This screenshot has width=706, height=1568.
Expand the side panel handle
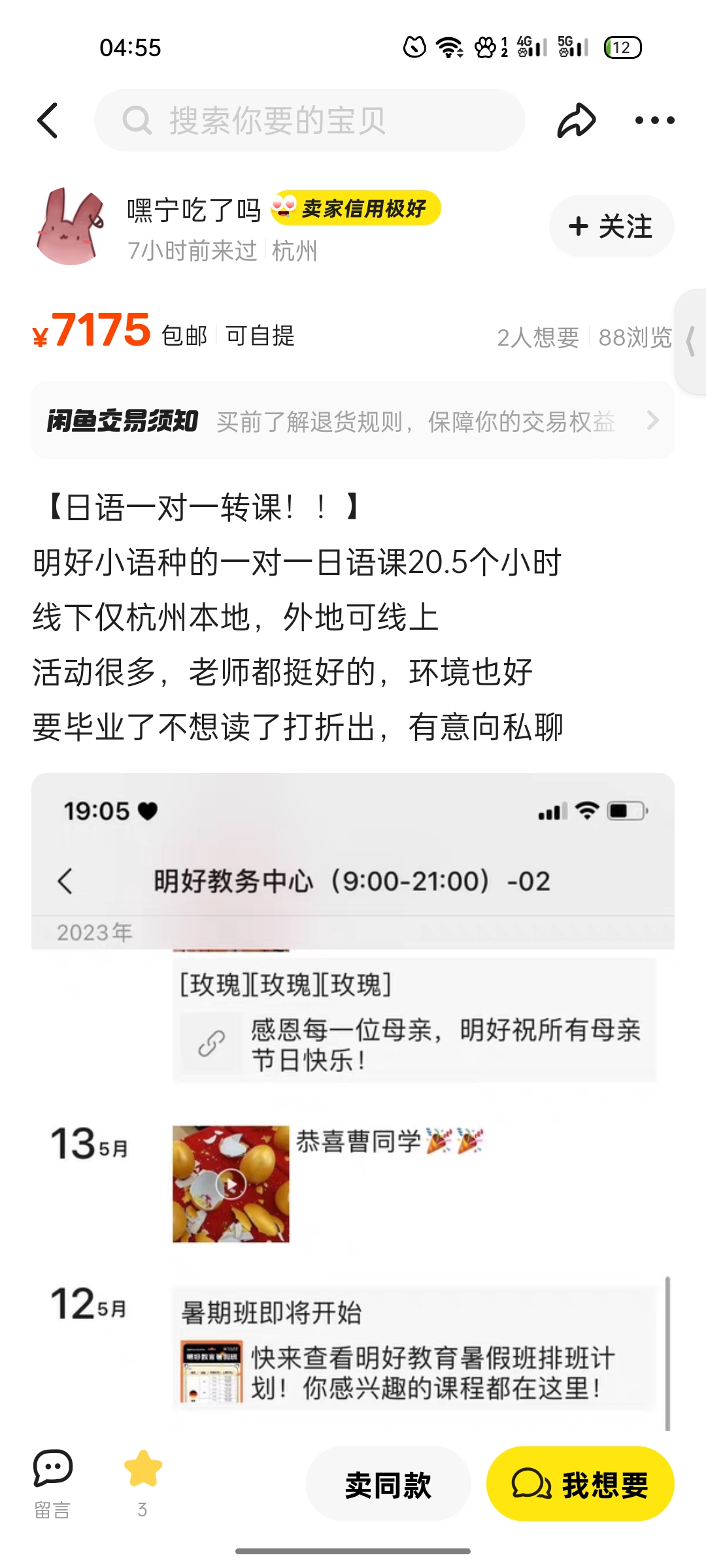690,341
